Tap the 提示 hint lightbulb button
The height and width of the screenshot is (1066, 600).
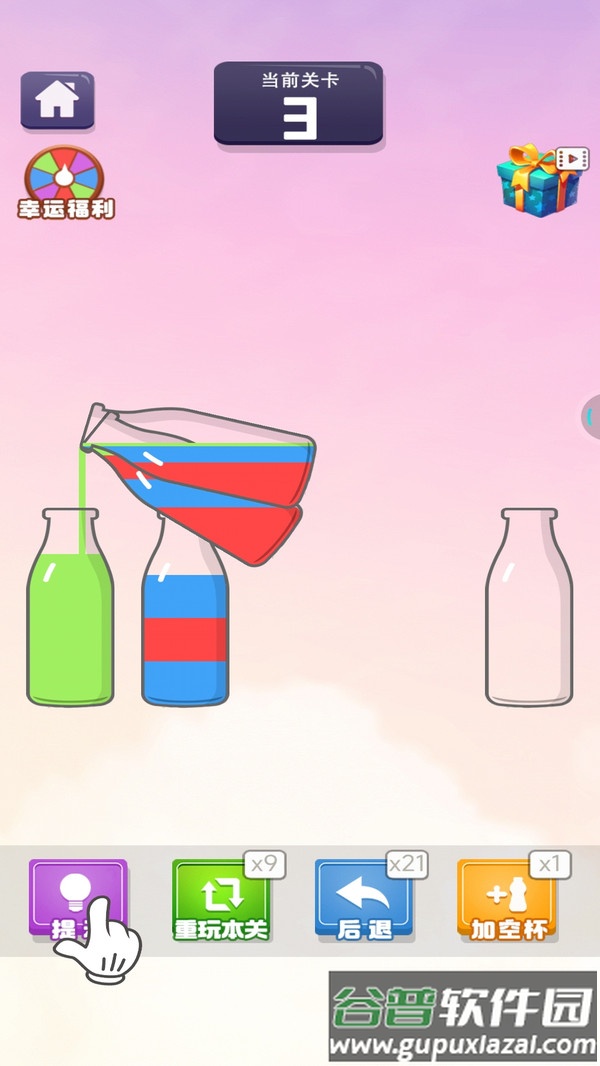tap(78, 897)
